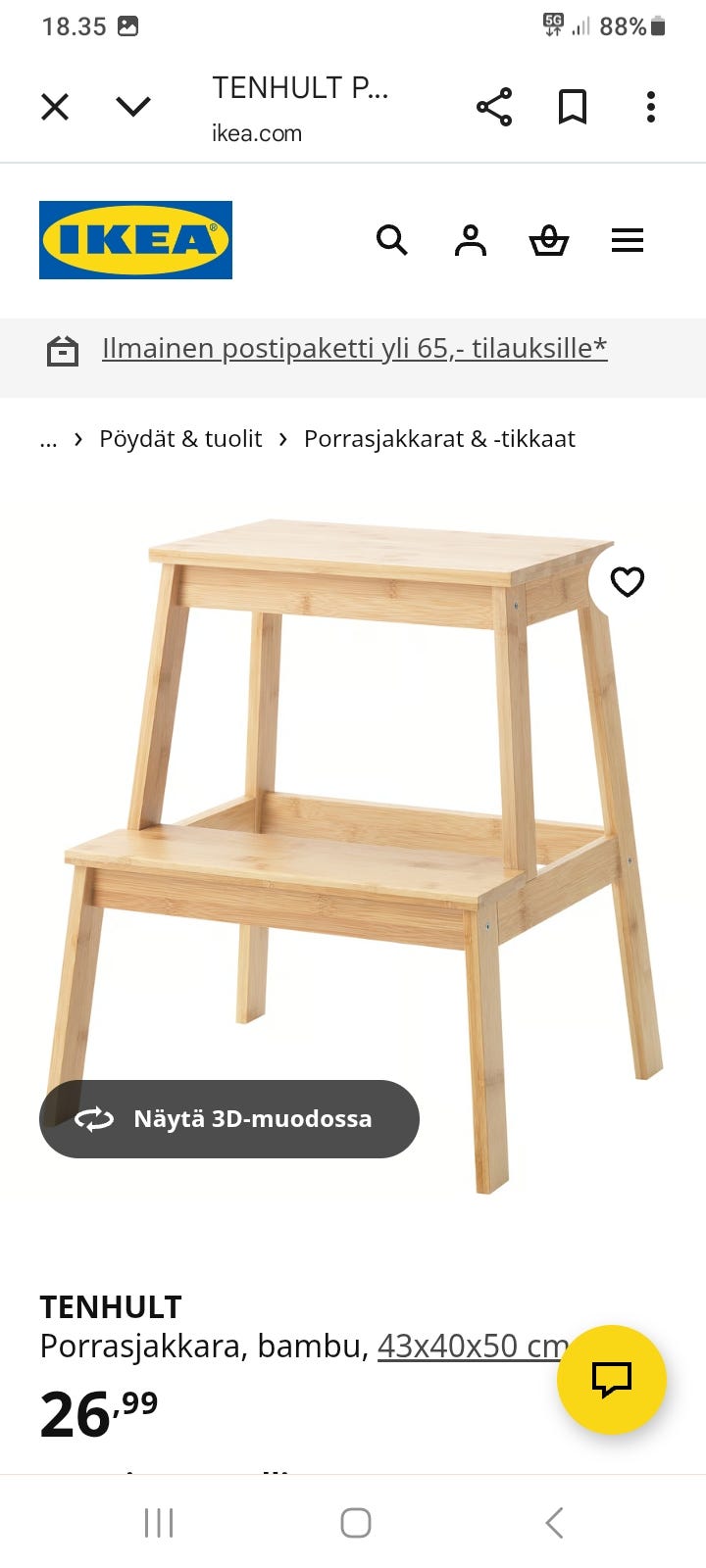Select Pöydät & tuolit in breadcrumb
706x1568 pixels.
pyautogui.click(x=180, y=438)
